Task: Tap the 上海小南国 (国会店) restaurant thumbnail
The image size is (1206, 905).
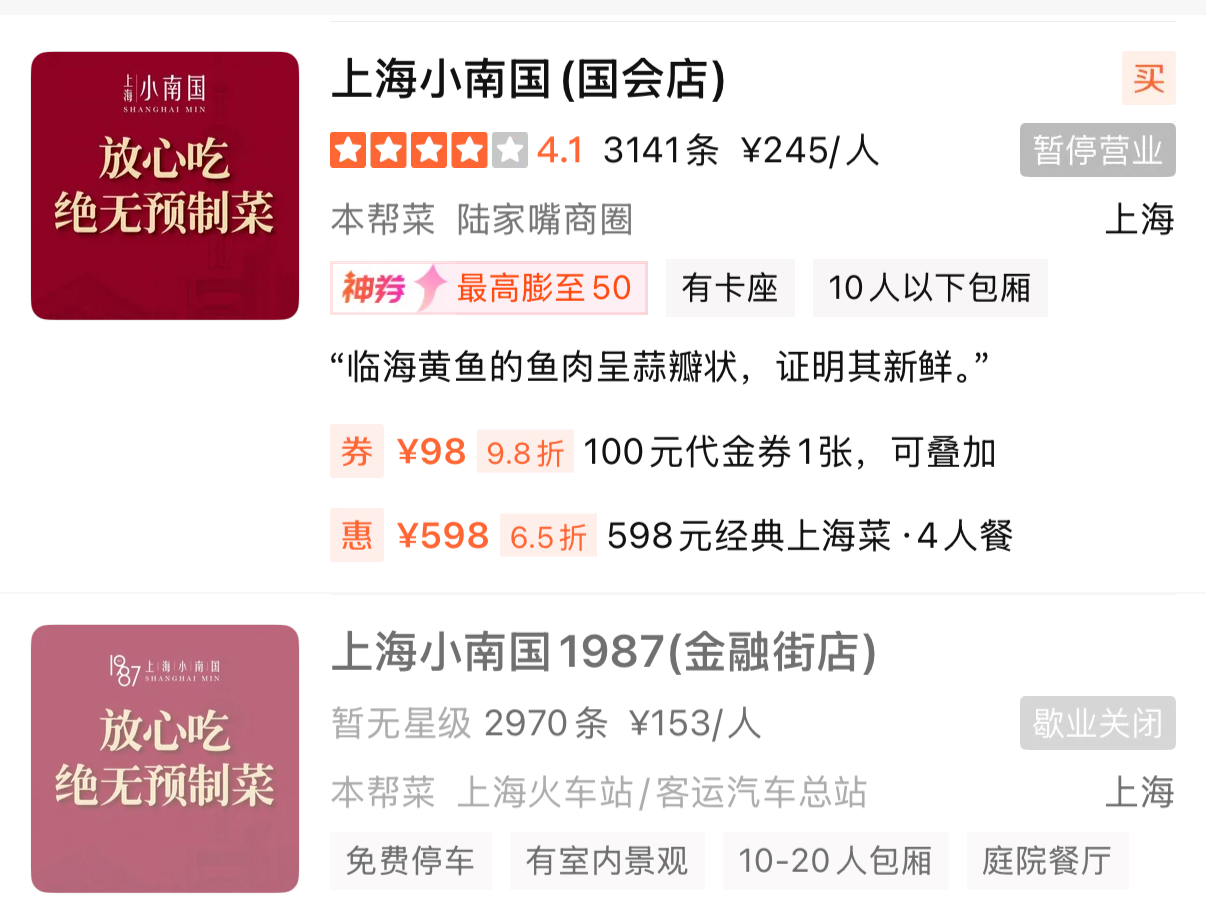Action: (165, 186)
